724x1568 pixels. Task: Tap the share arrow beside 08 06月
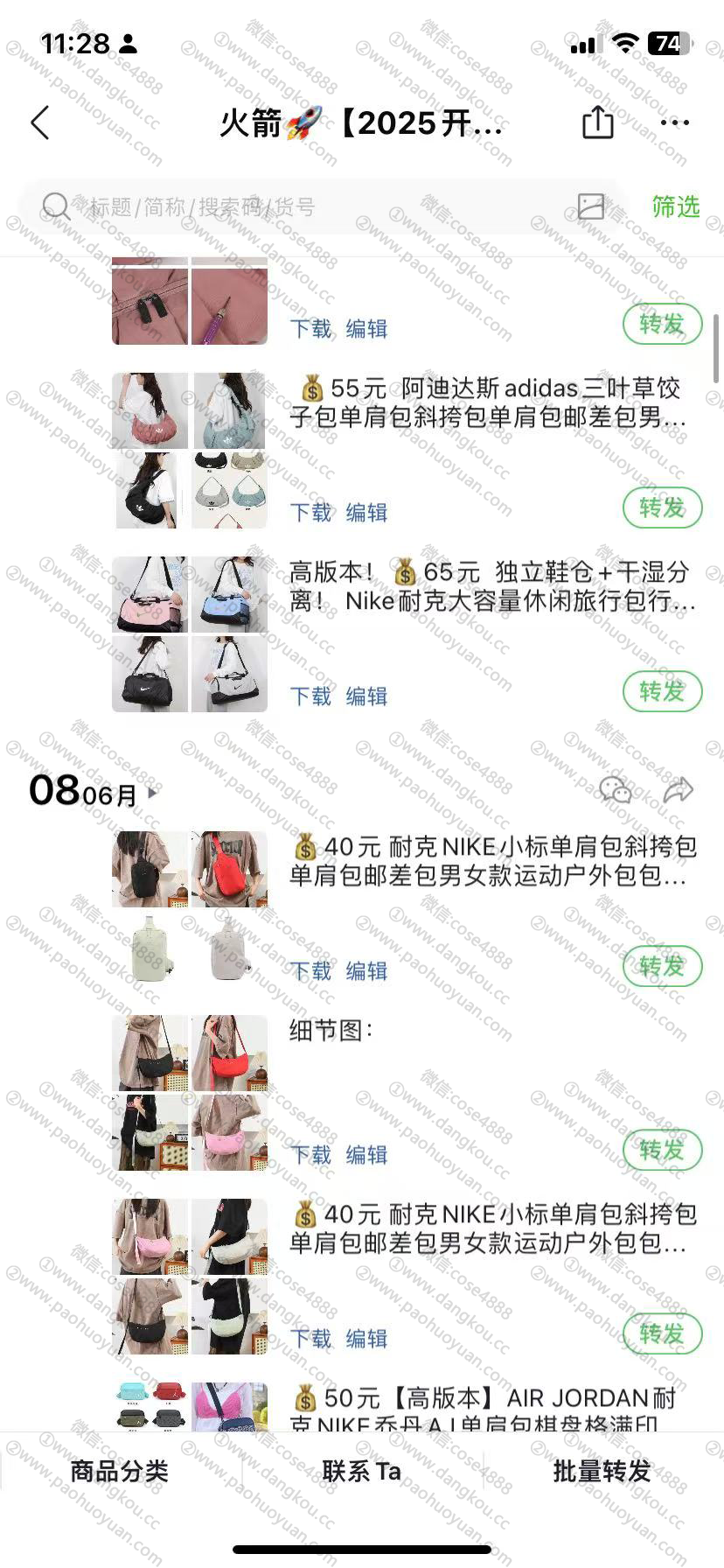click(x=678, y=790)
